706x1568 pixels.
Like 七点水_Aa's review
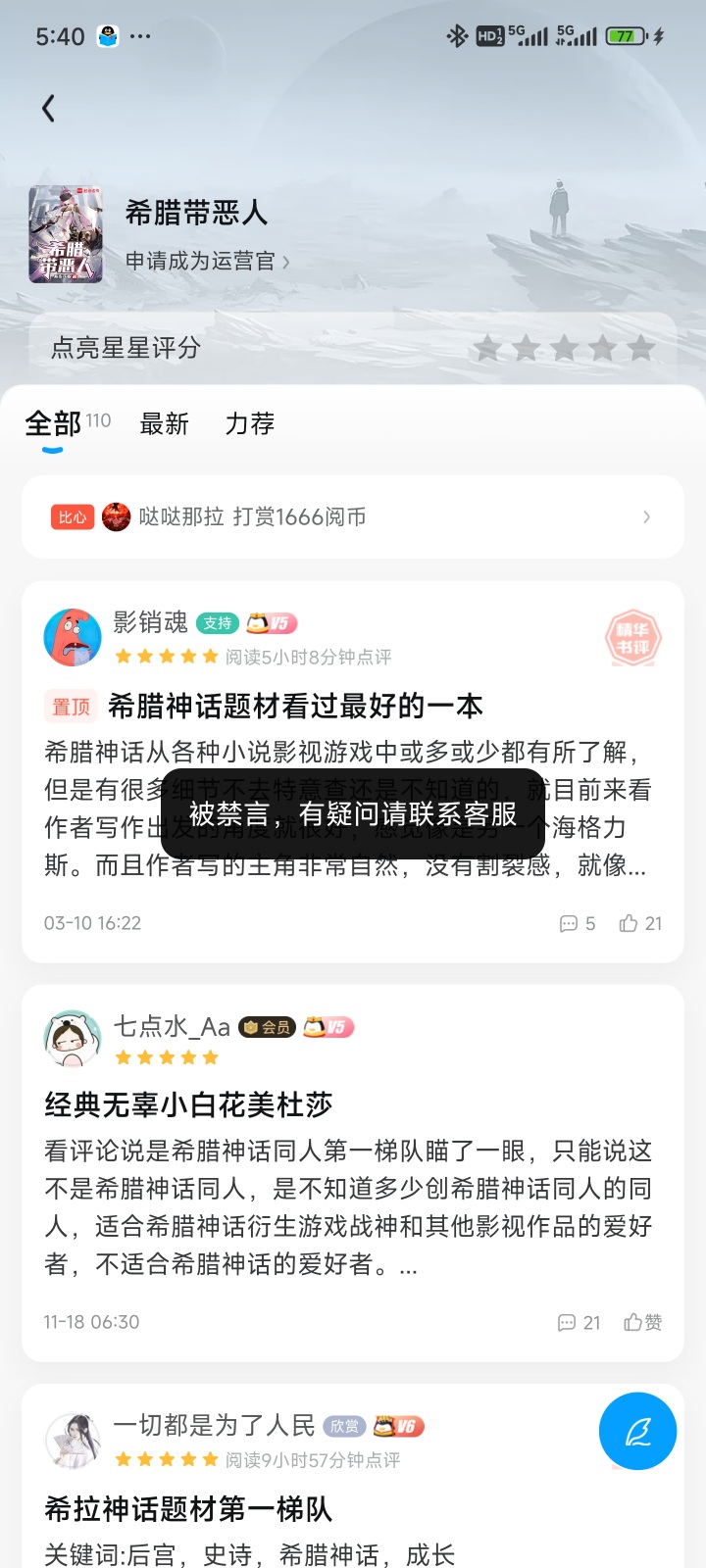point(642,1322)
